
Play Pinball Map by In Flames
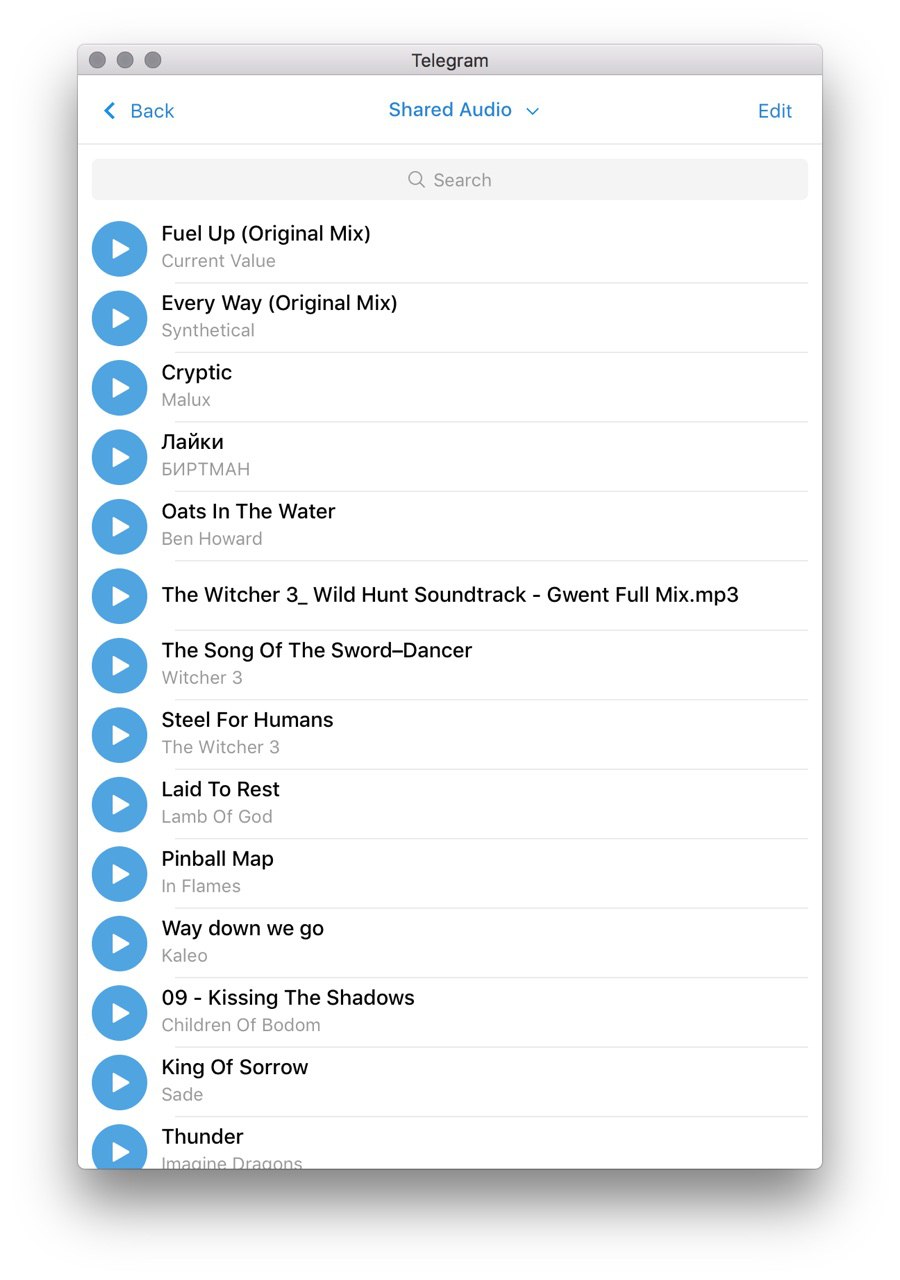coord(120,874)
